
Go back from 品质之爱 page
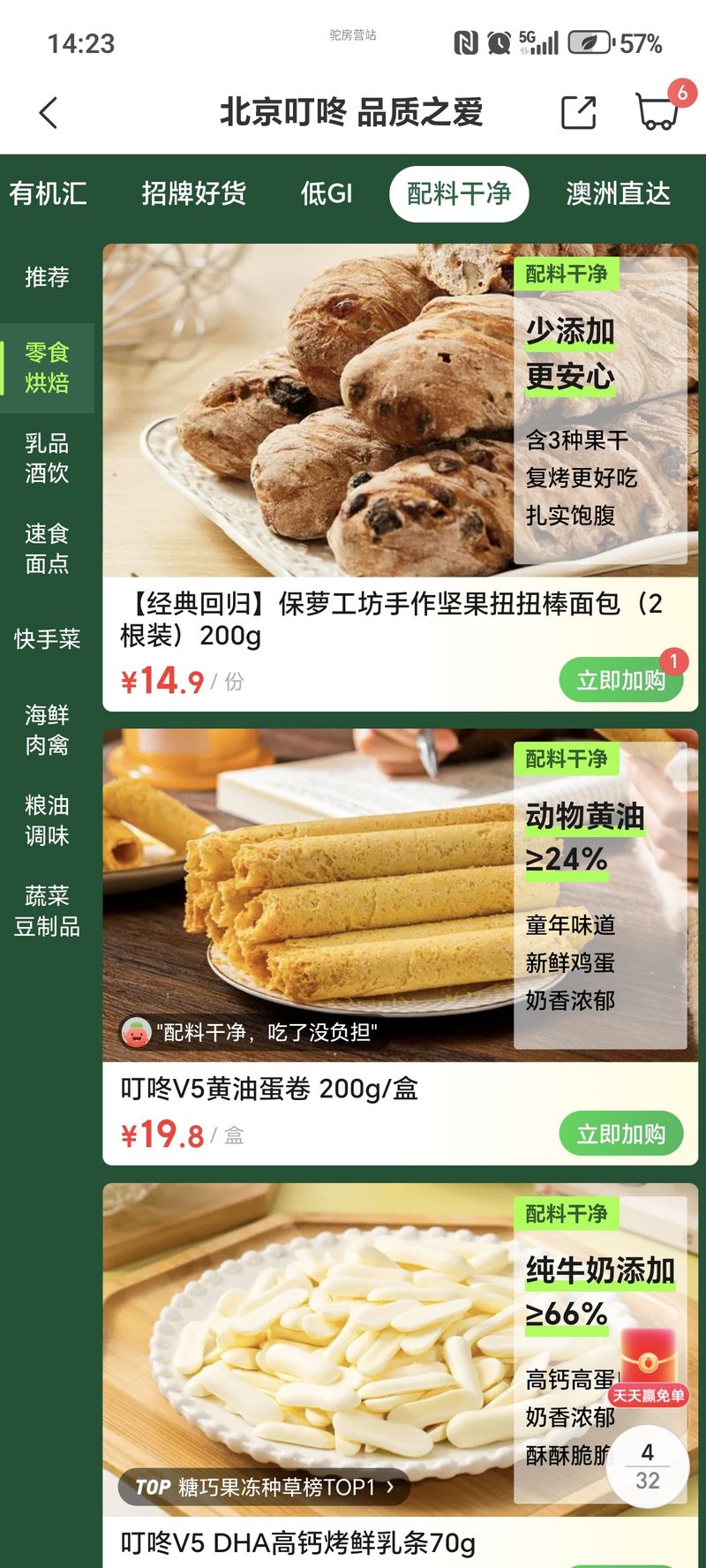49,113
